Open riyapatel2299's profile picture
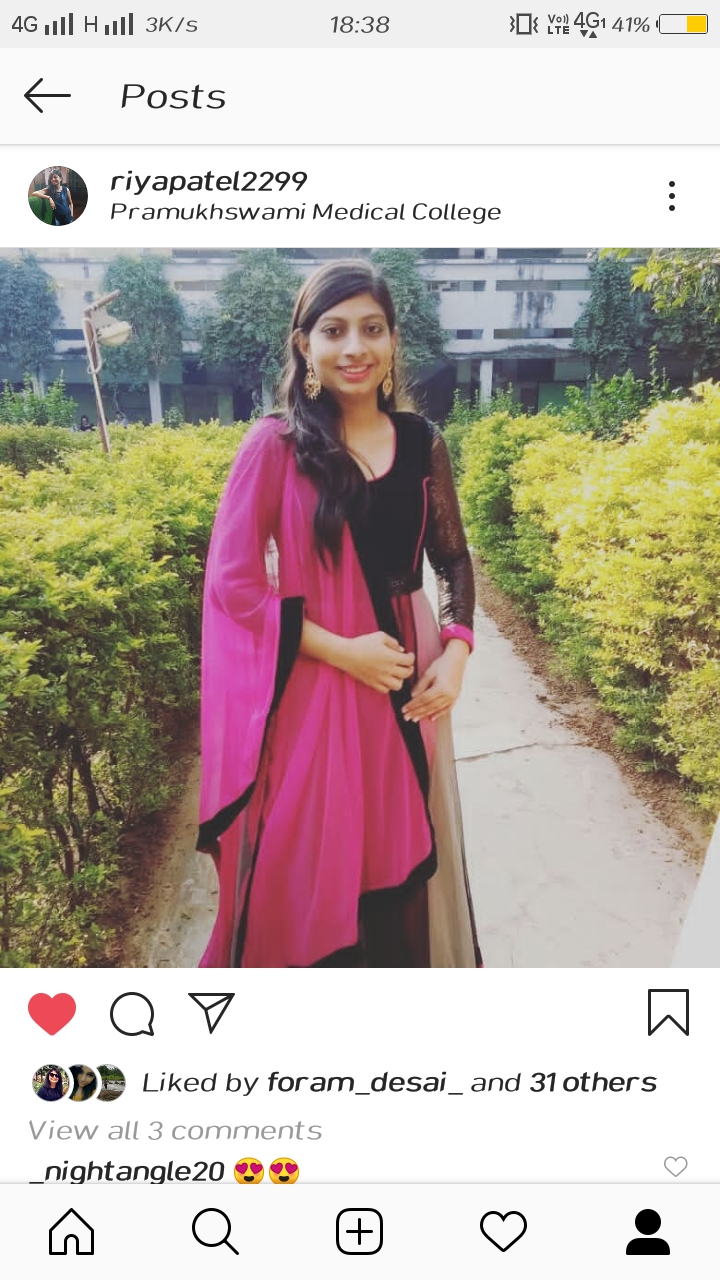 (x=58, y=196)
